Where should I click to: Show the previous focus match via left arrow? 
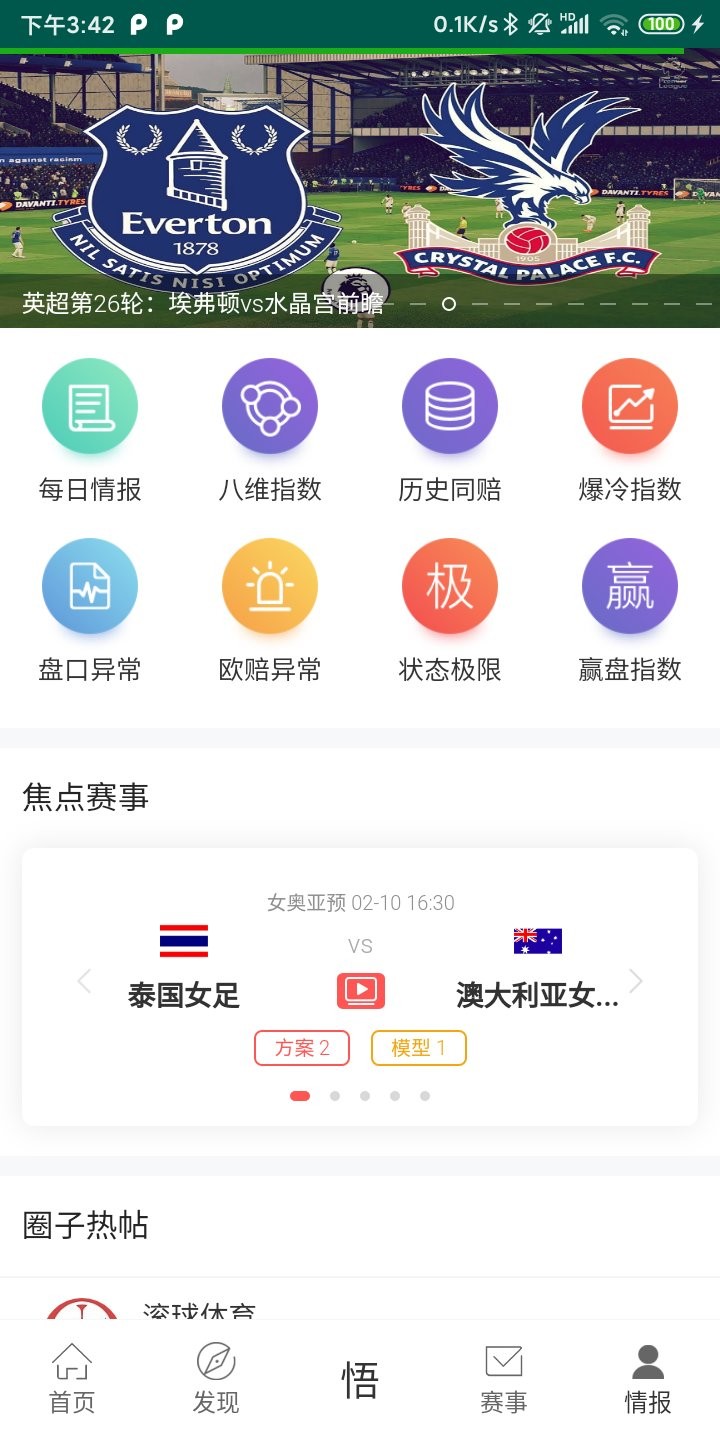coord(83,981)
